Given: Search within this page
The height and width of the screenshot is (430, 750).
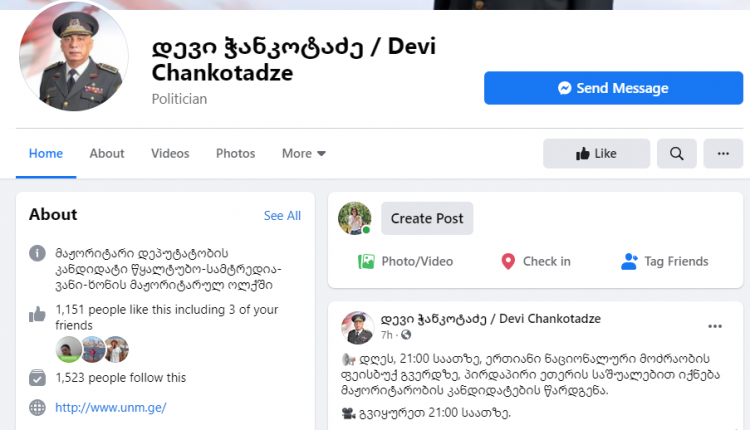Looking at the screenshot, I should click(x=677, y=153).
